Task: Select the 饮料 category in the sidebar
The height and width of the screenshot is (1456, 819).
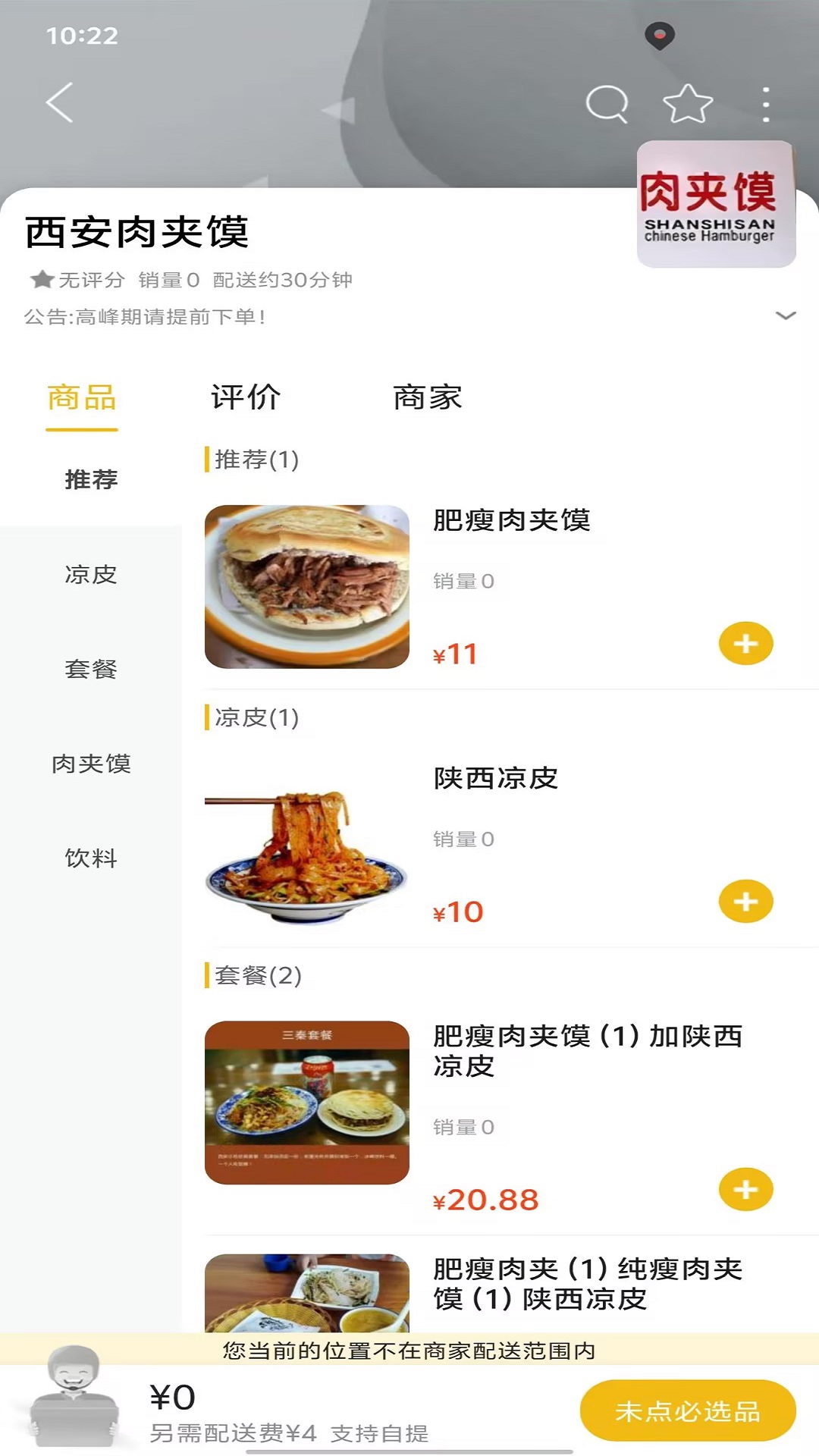Action: tap(89, 859)
